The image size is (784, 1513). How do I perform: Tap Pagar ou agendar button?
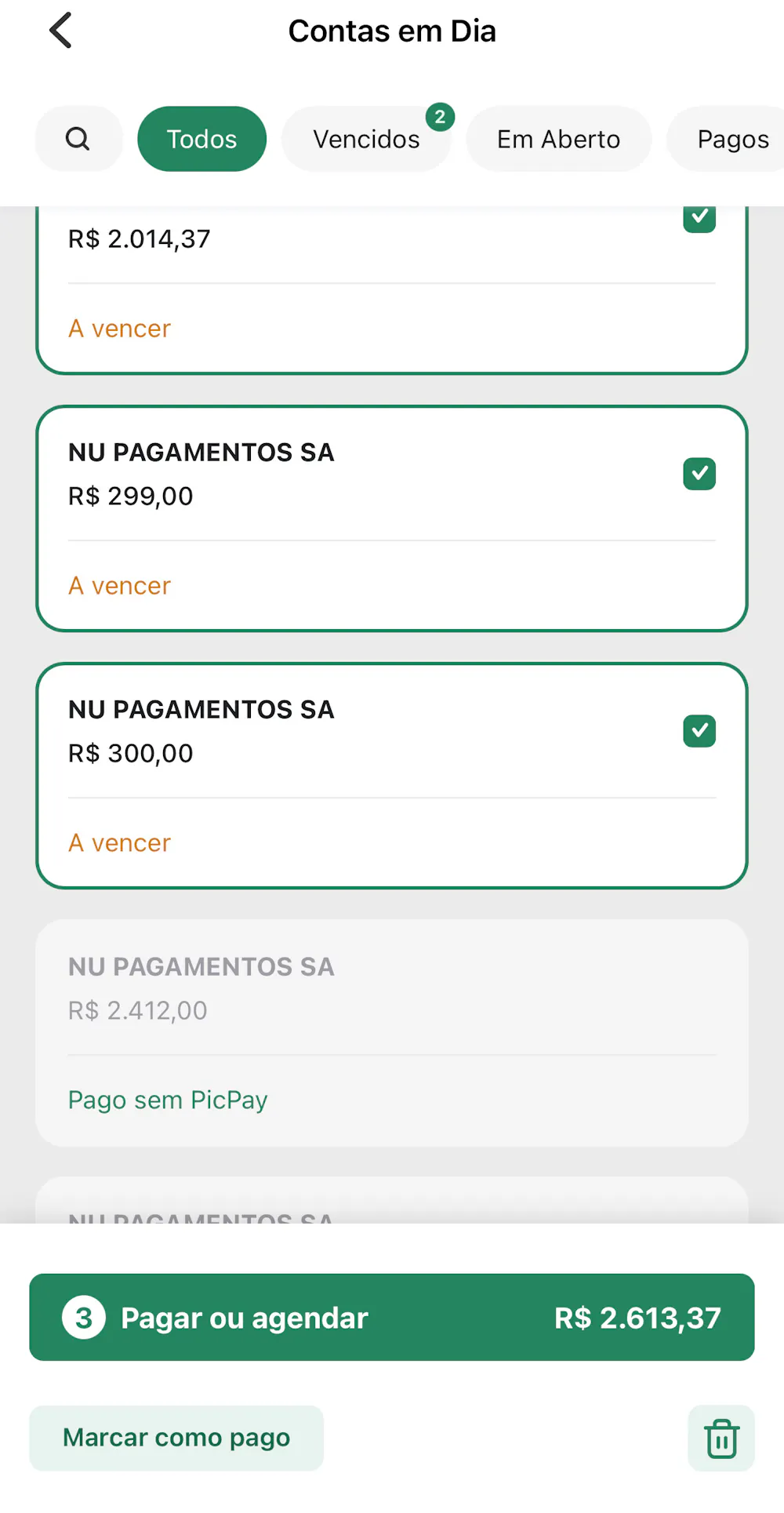coord(392,1317)
